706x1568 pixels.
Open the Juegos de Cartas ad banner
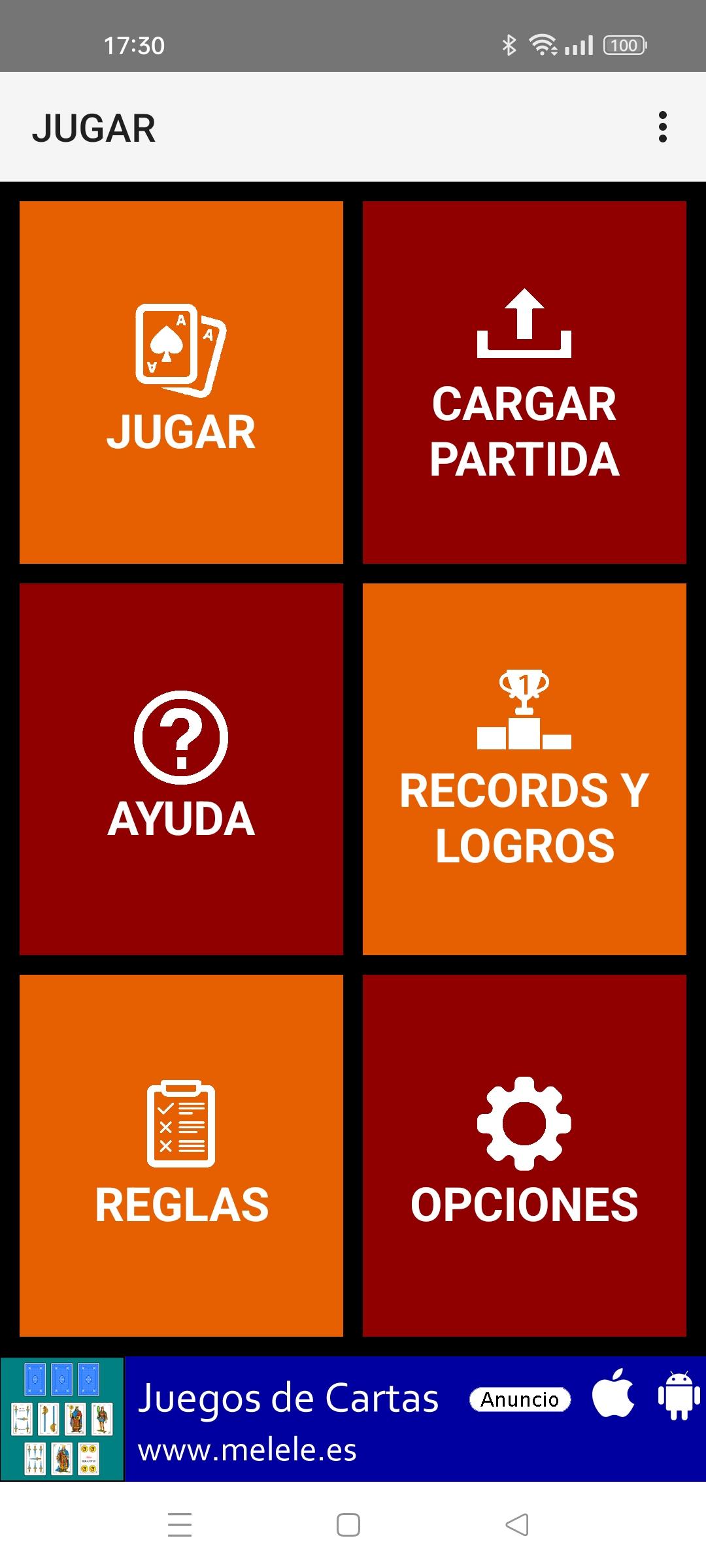click(x=353, y=1418)
